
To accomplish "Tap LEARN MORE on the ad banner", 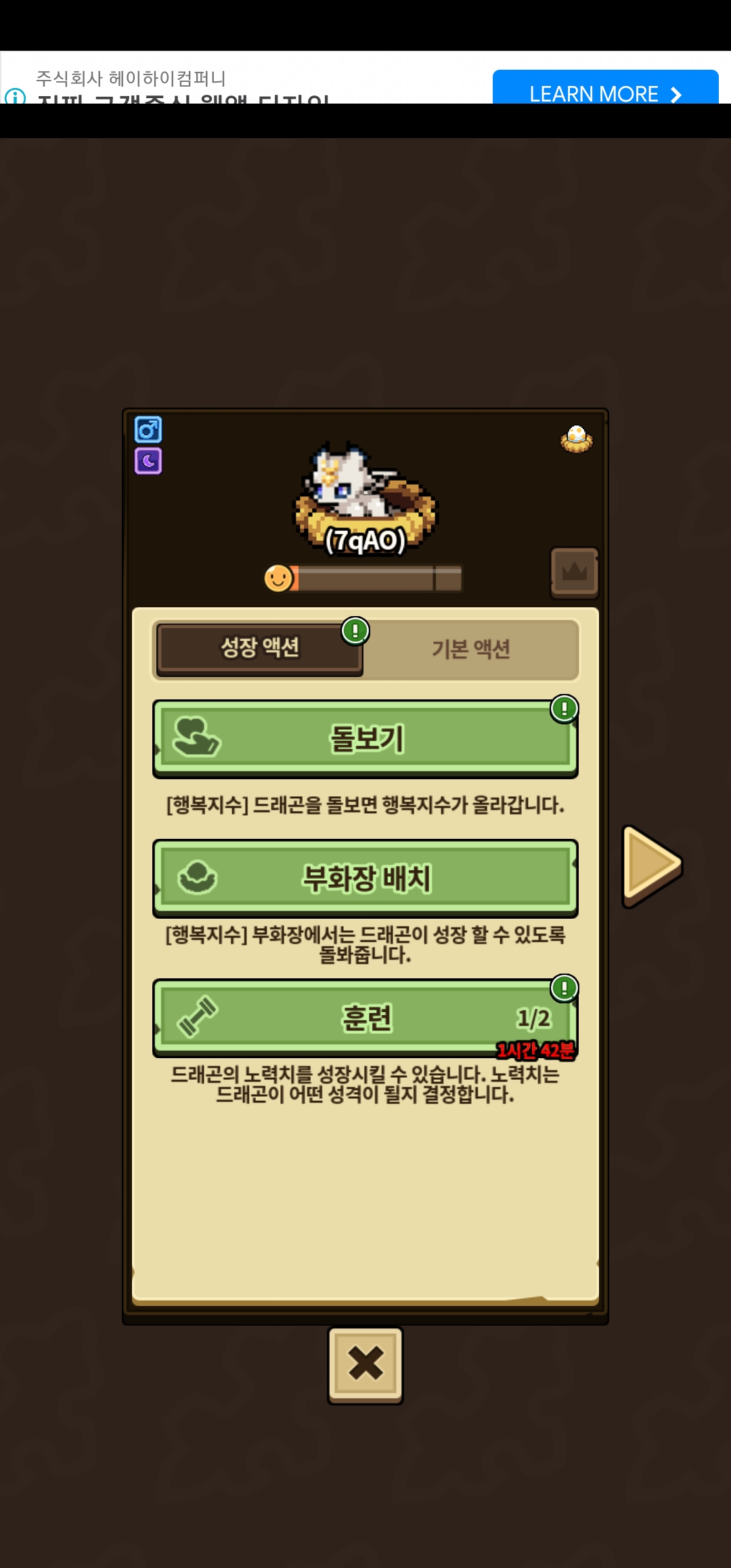I will pos(605,91).
